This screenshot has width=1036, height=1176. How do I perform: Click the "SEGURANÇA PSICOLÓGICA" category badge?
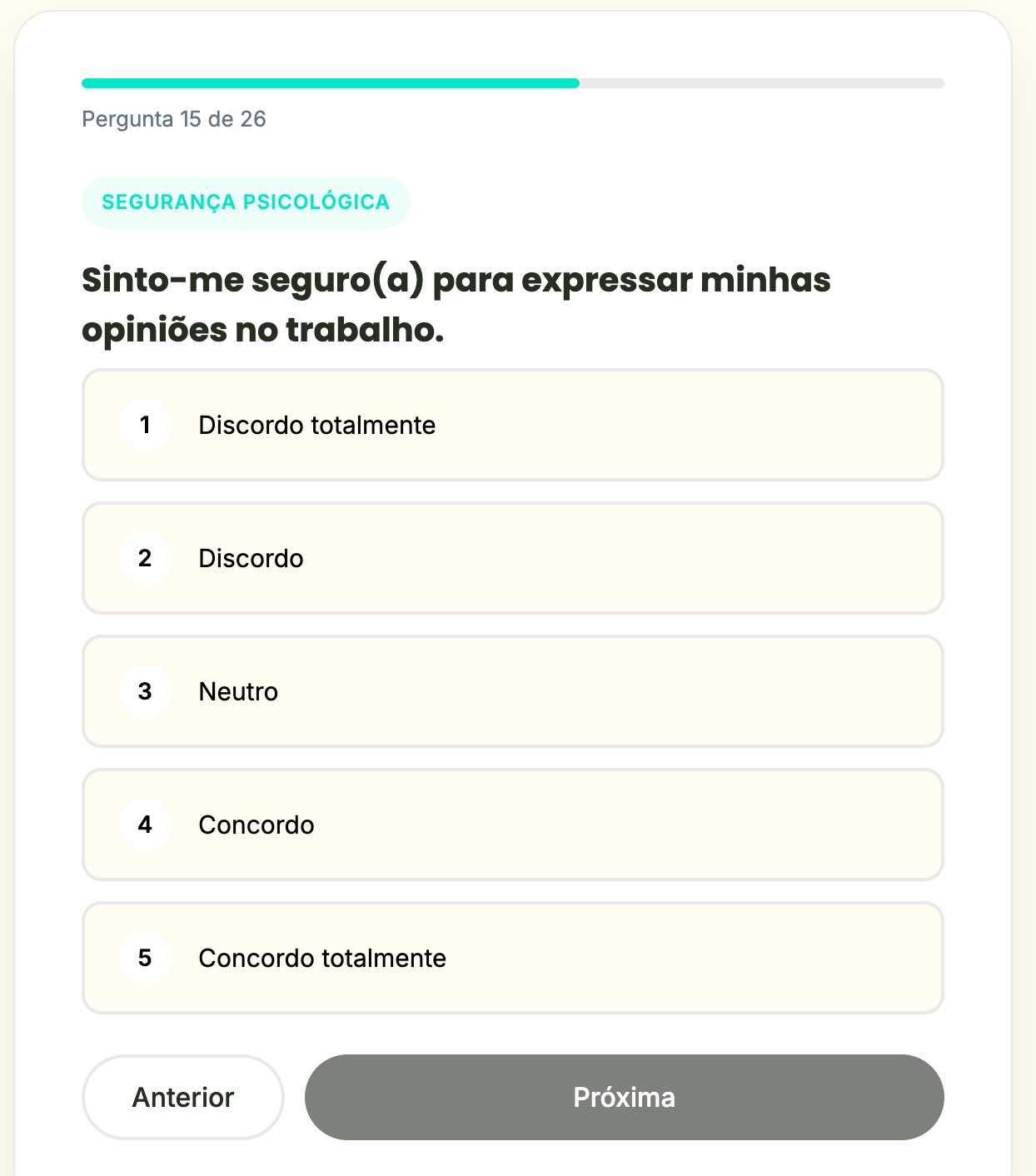click(x=246, y=201)
